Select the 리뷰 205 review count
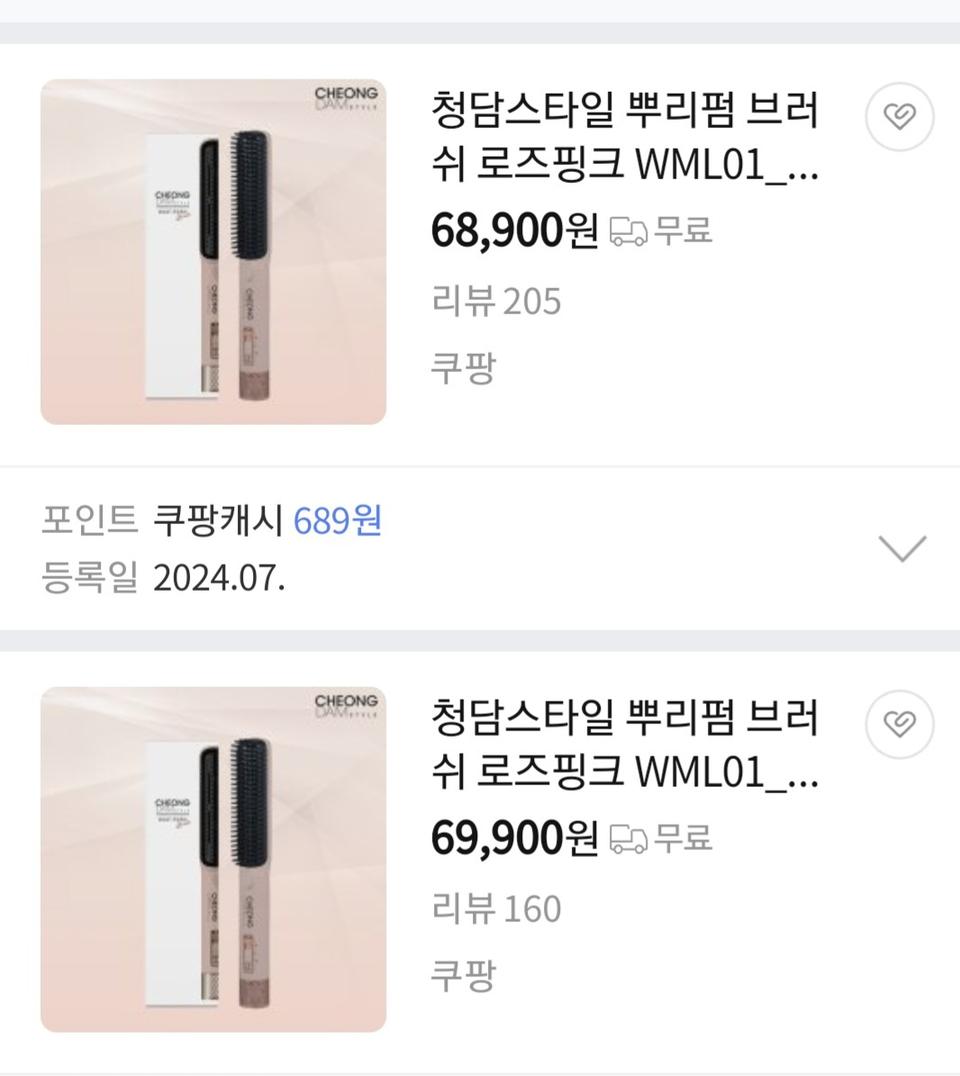 pyautogui.click(x=496, y=298)
